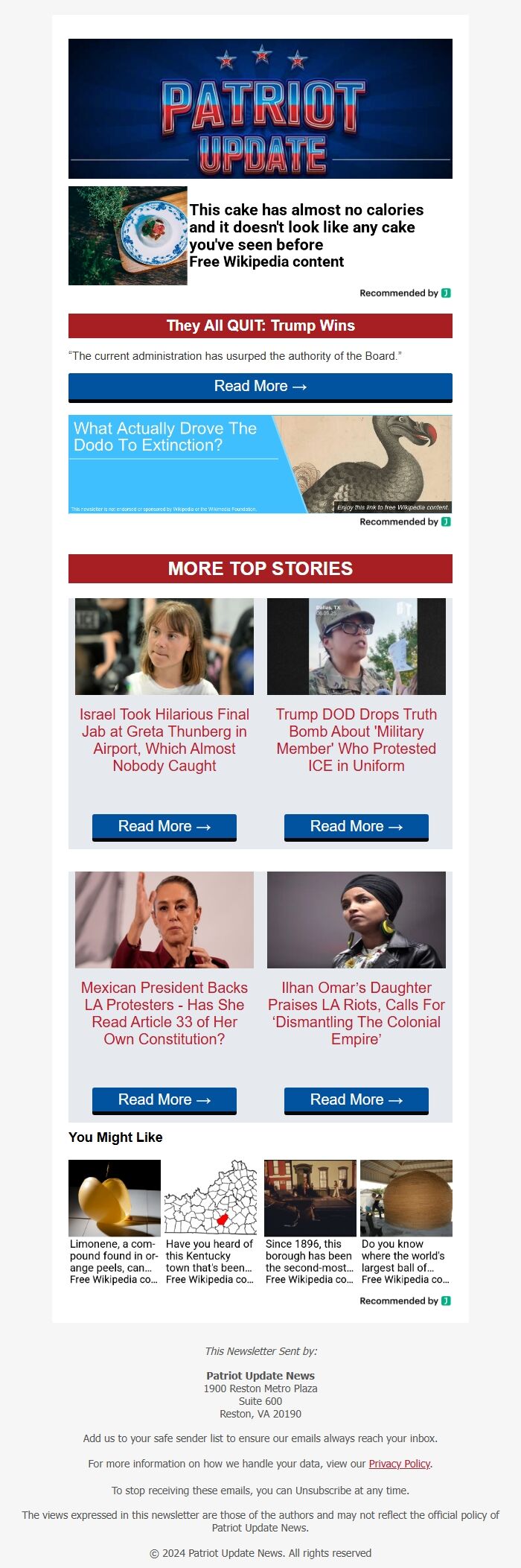Open the Mexican President story image
Image resolution: width=521 pixels, height=1568 pixels.
164,920
